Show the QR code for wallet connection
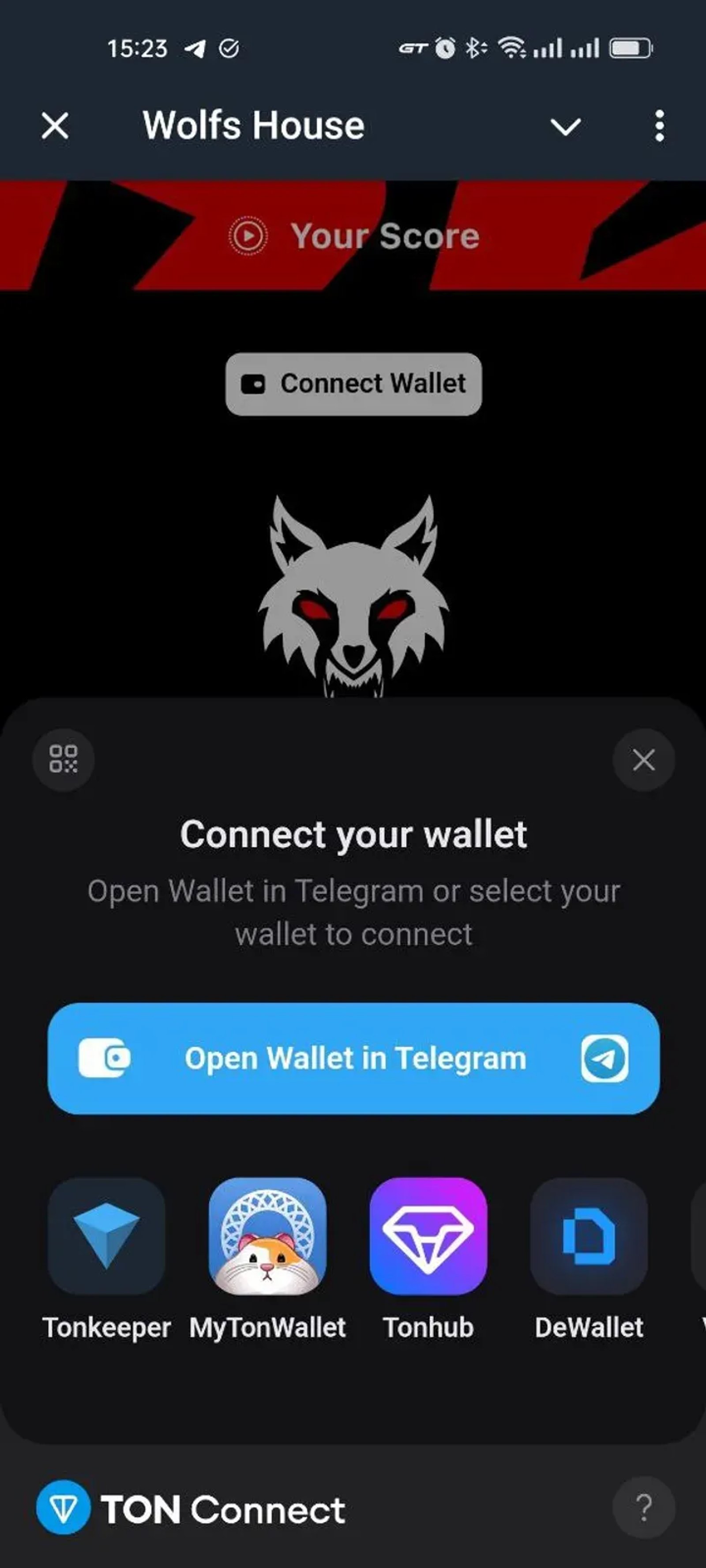 pos(64,759)
